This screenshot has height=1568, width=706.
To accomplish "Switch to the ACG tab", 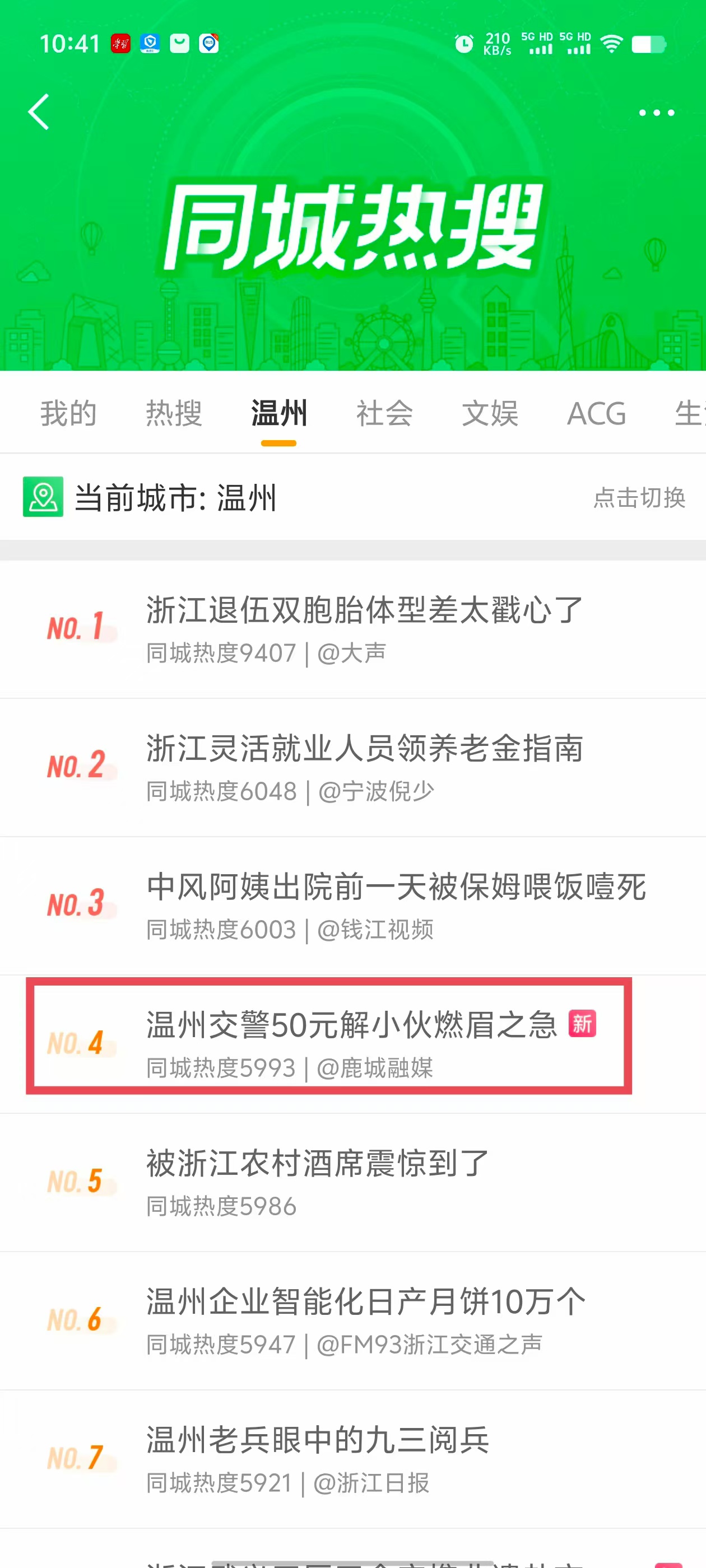I will 596,414.
